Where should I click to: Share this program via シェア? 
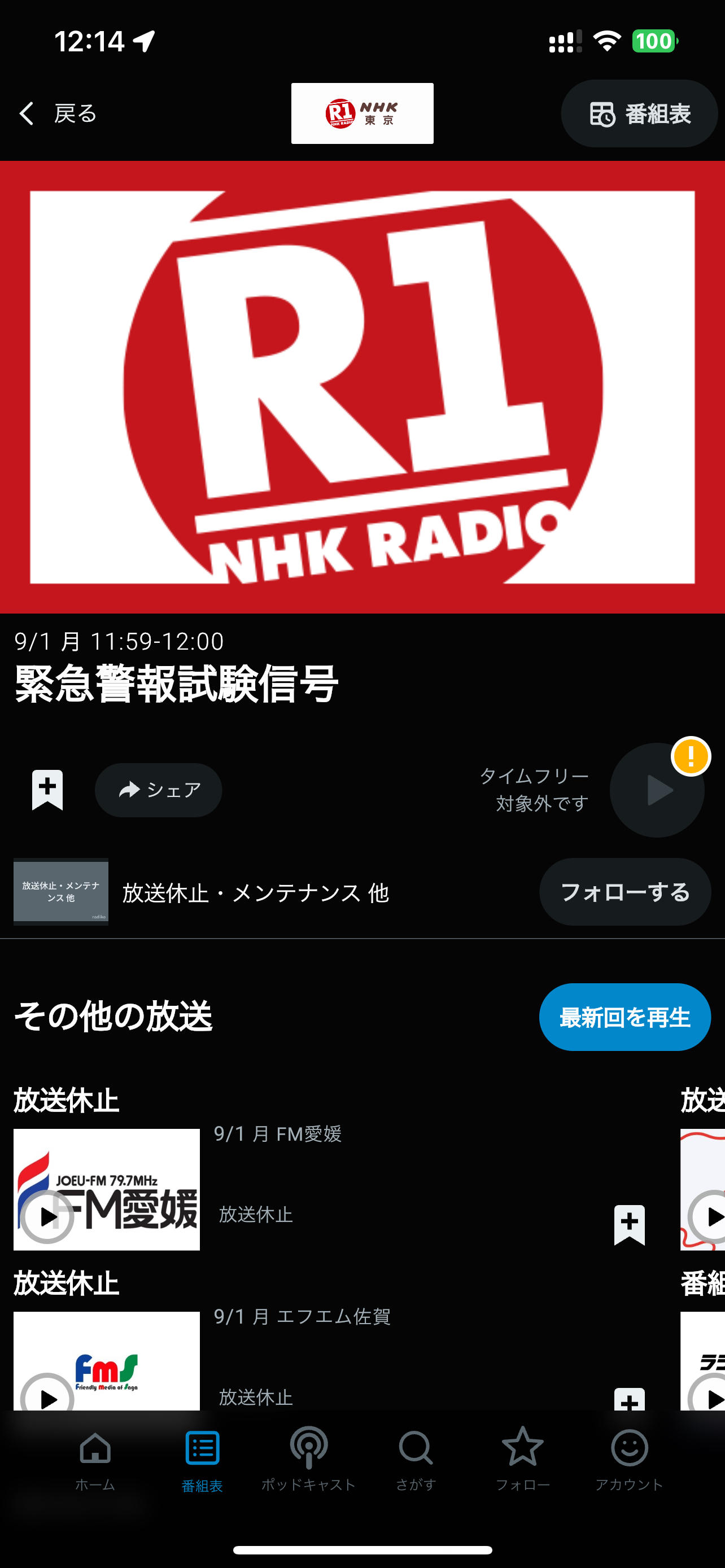tap(158, 790)
